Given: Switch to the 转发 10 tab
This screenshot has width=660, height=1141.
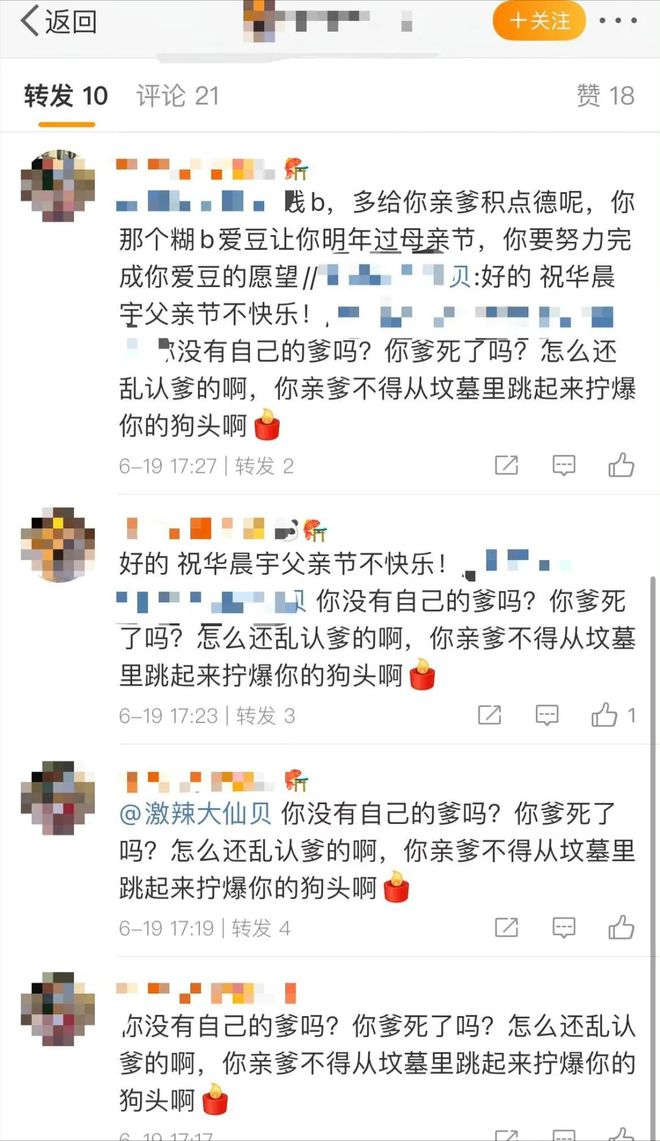Looking at the screenshot, I should 66,96.
